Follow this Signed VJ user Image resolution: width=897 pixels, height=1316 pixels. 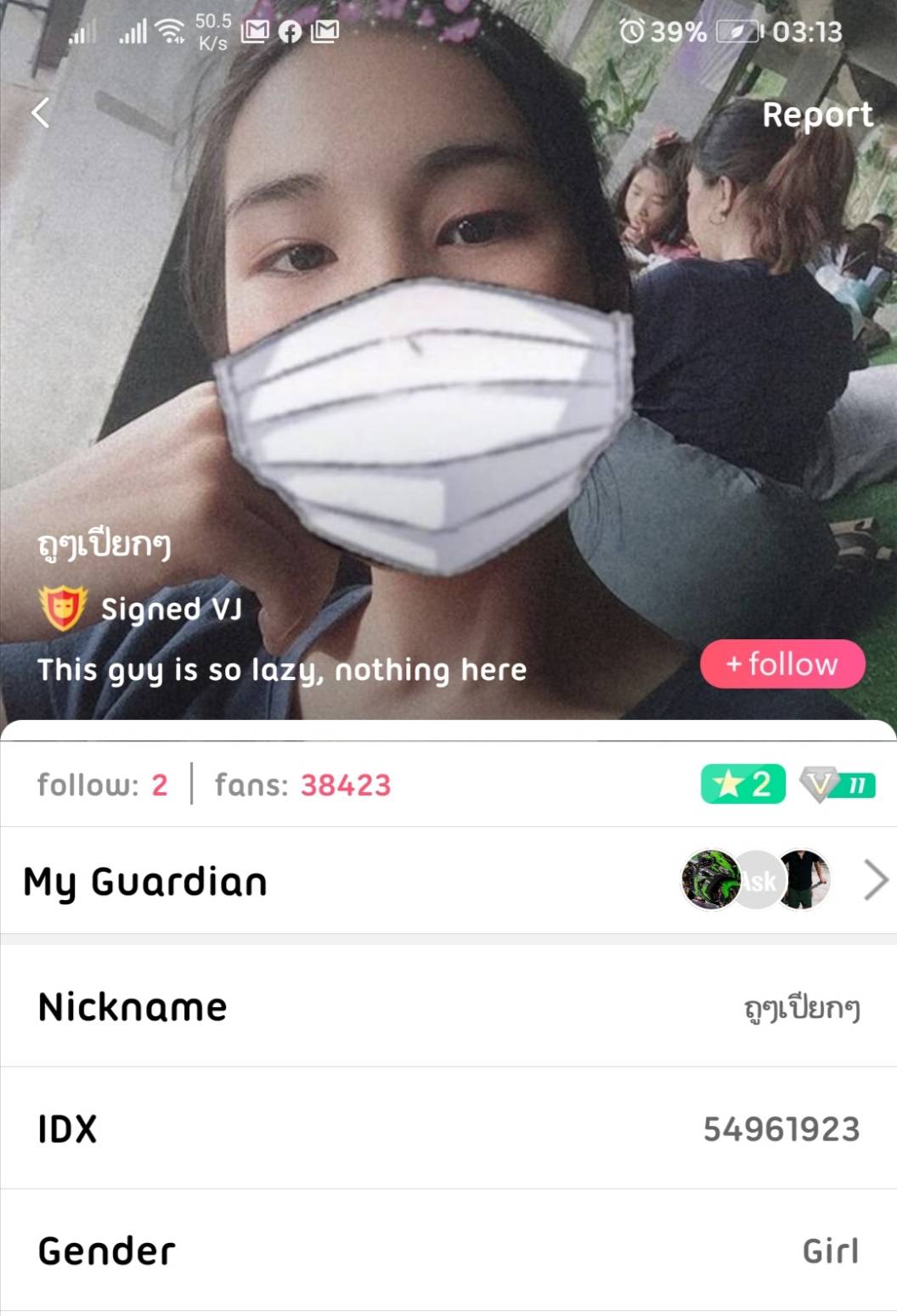[x=782, y=664]
